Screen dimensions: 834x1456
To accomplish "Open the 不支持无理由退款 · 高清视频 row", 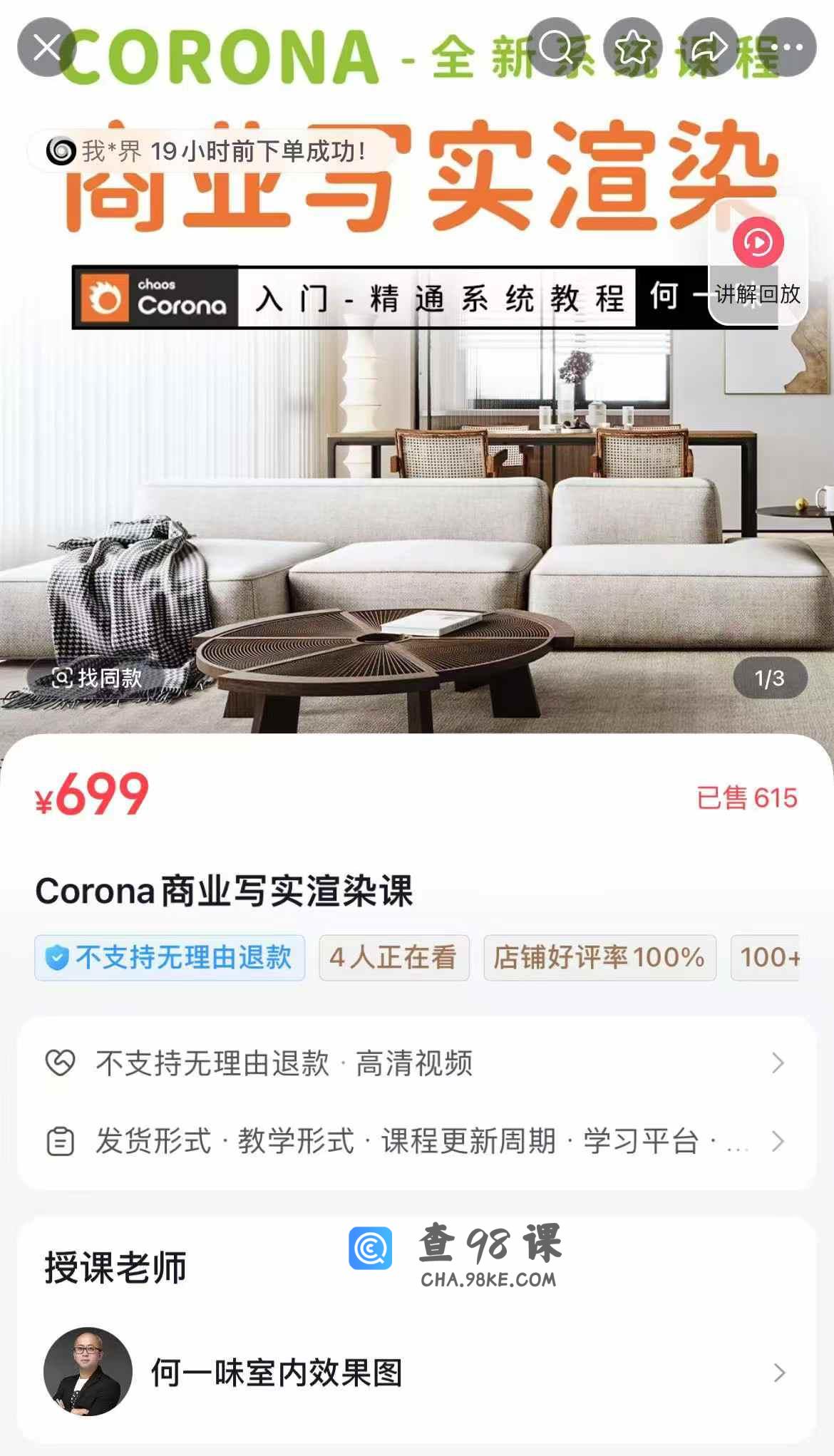I will pyautogui.click(x=416, y=1063).
